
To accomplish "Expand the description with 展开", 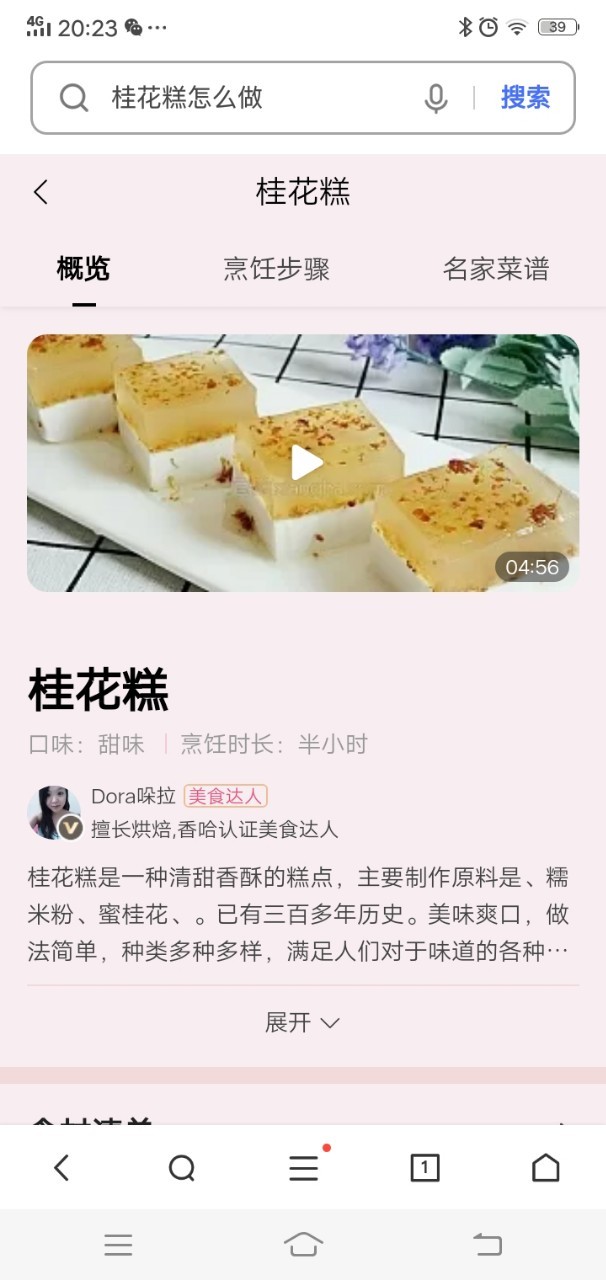I will 302,1022.
